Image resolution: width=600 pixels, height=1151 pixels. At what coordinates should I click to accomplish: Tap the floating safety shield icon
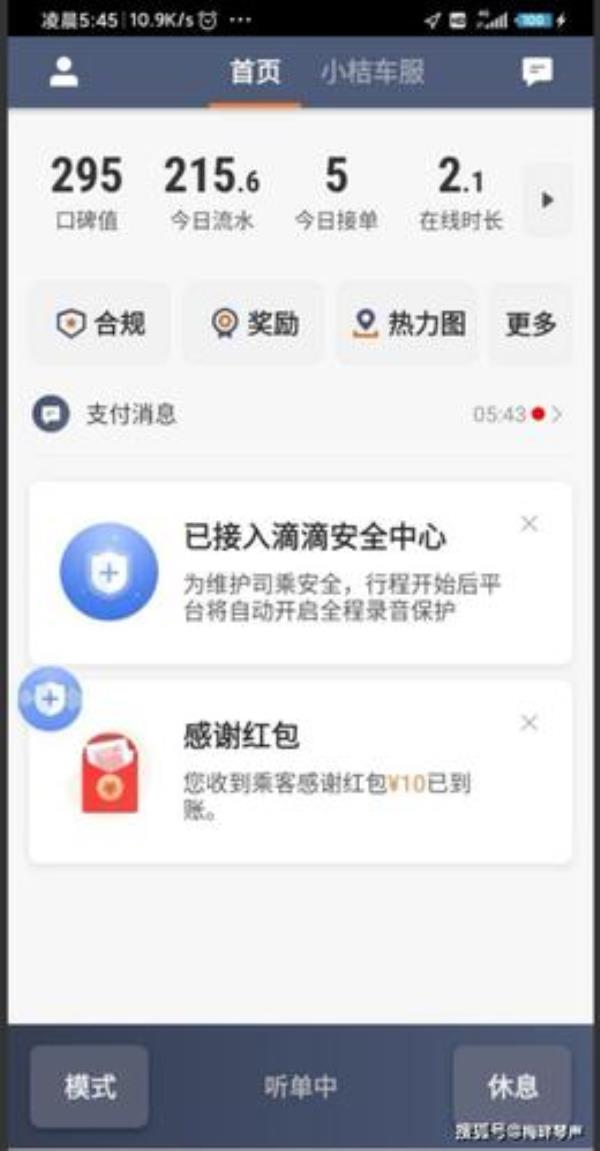49,699
